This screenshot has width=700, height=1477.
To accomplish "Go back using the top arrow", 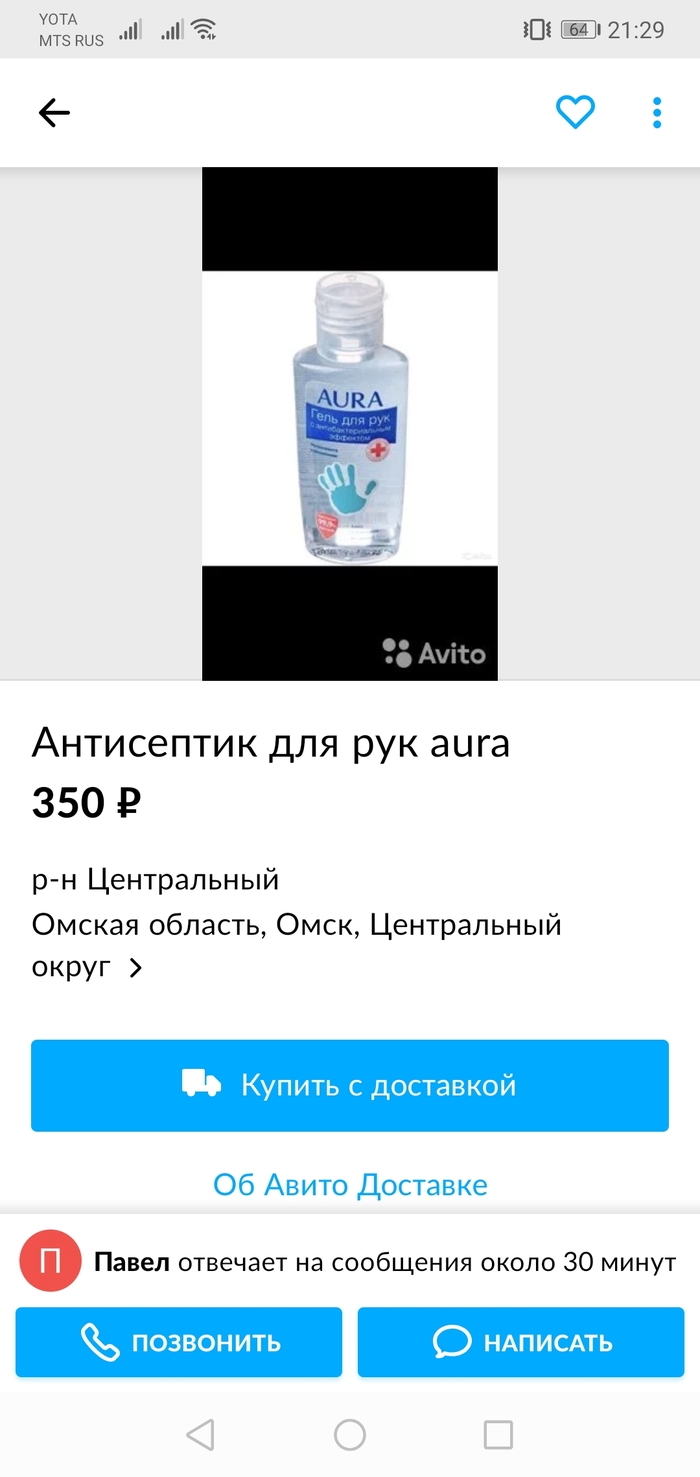I will point(54,113).
